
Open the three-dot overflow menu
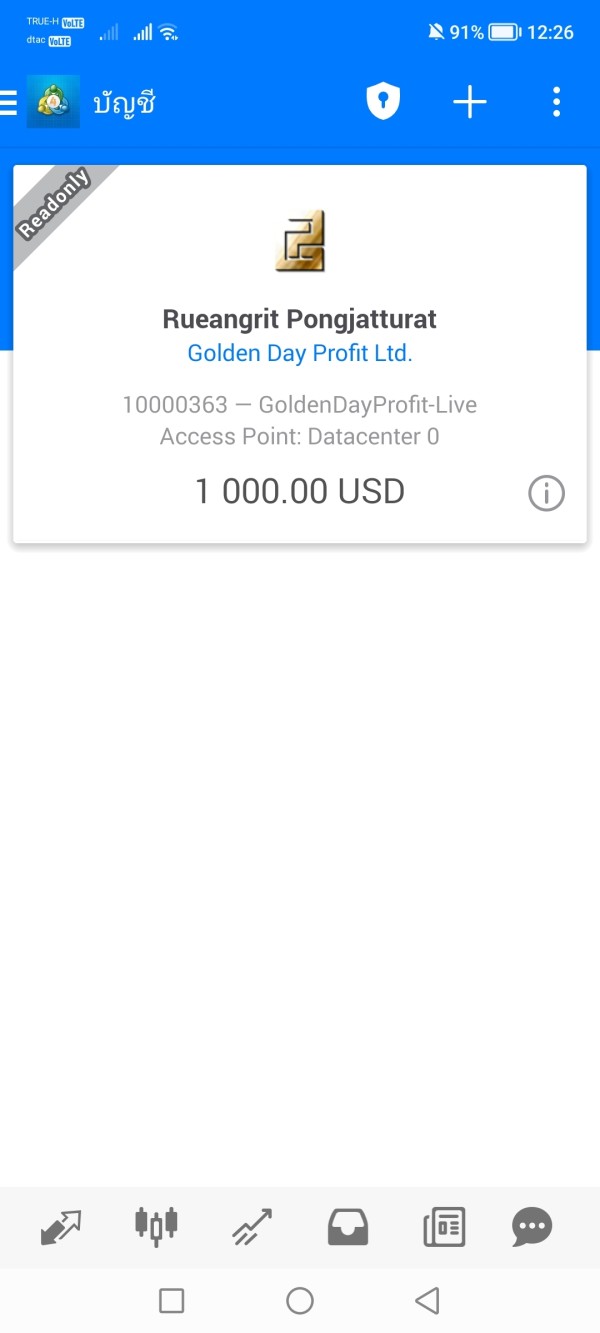(x=556, y=102)
